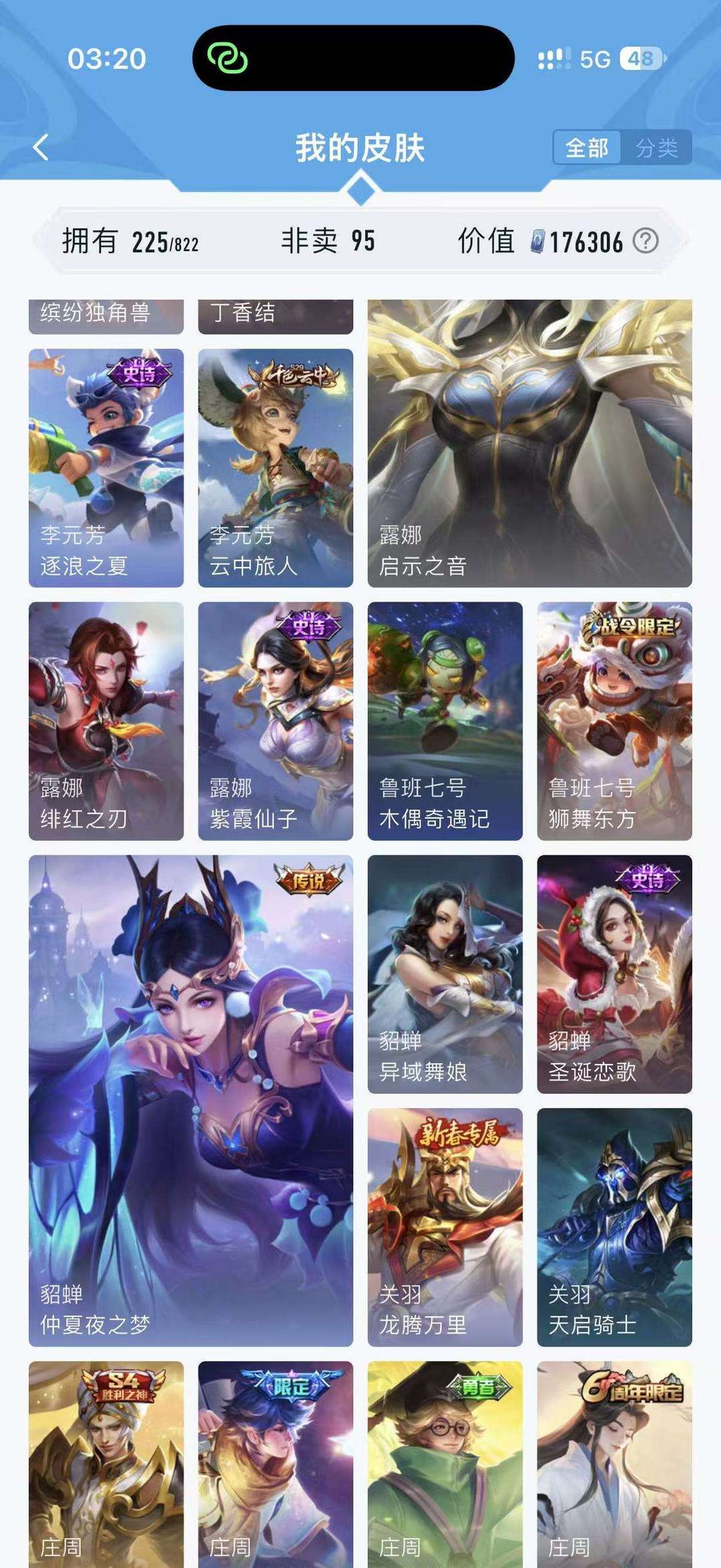View 貂蝉 仲夏夜之梦 legendary skin
This screenshot has width=721, height=1568.
click(x=191, y=1101)
